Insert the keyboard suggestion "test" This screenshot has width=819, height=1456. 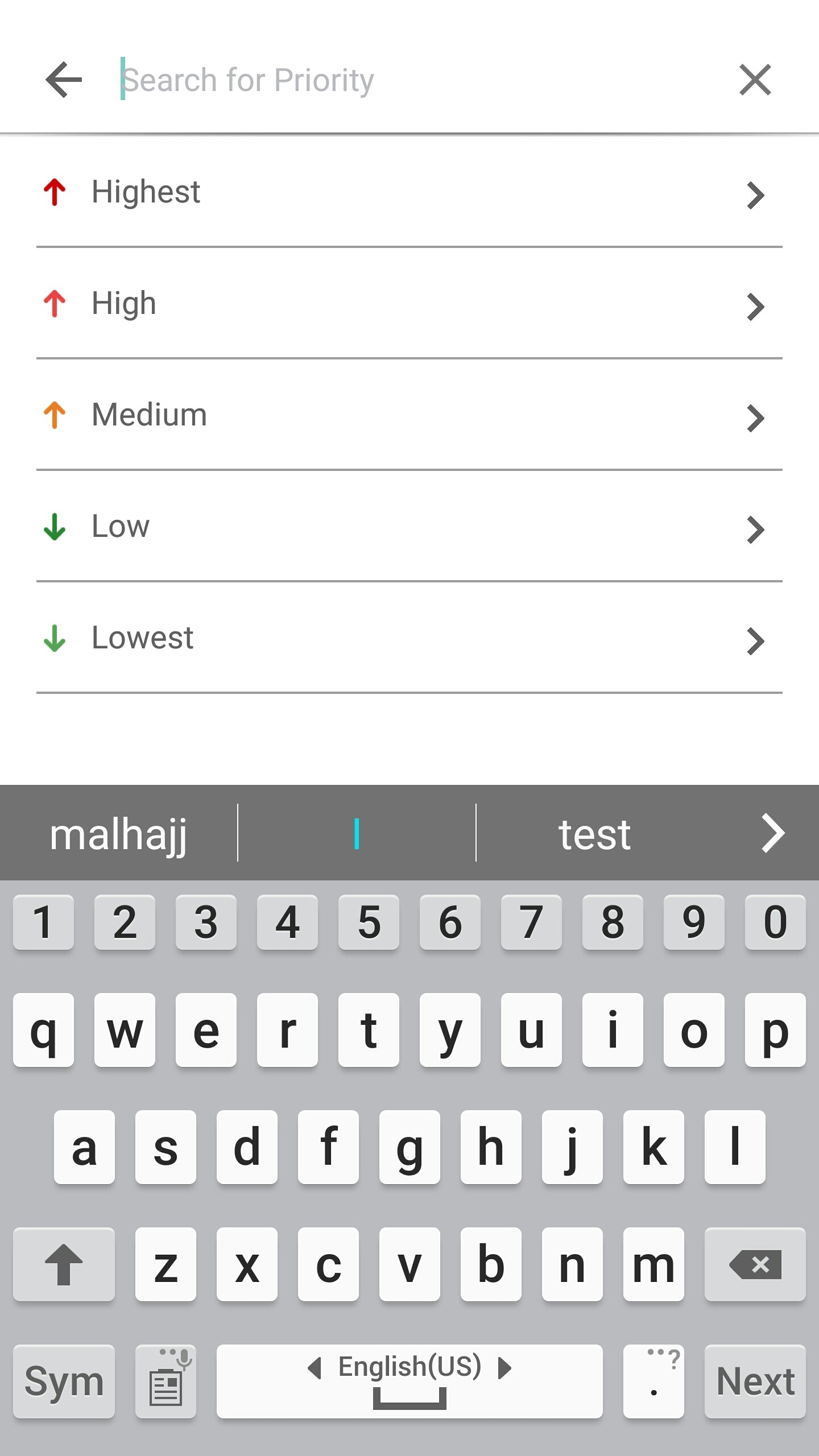(x=594, y=834)
